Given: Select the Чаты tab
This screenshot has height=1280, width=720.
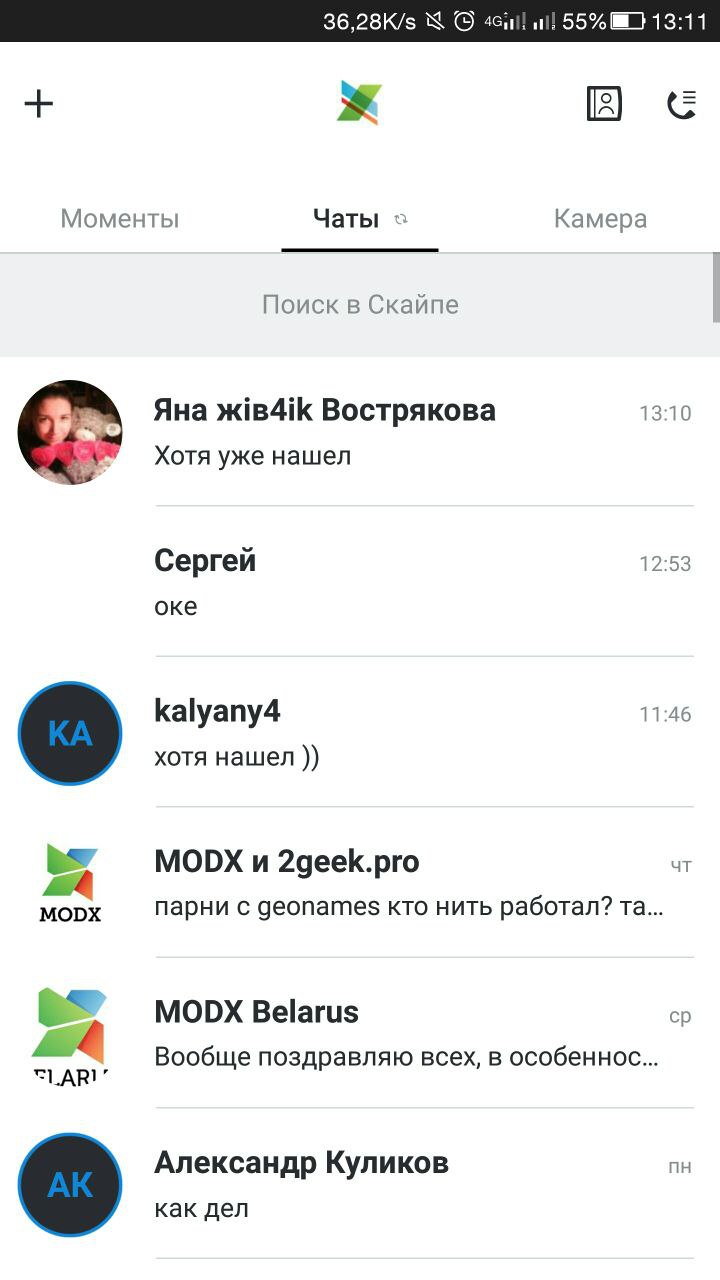Looking at the screenshot, I should (347, 219).
